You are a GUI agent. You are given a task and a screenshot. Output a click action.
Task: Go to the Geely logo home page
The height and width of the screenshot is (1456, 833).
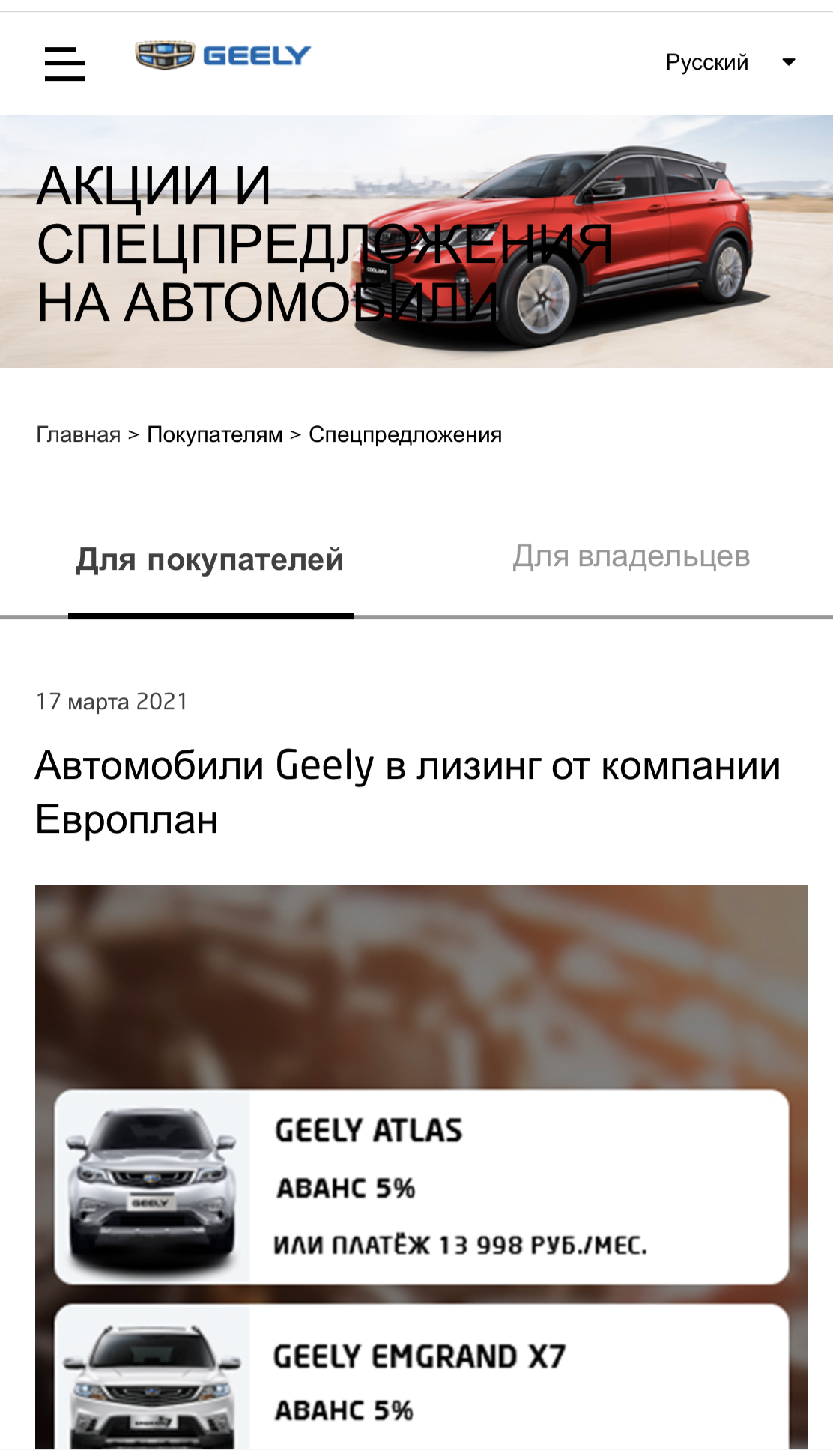click(x=222, y=55)
